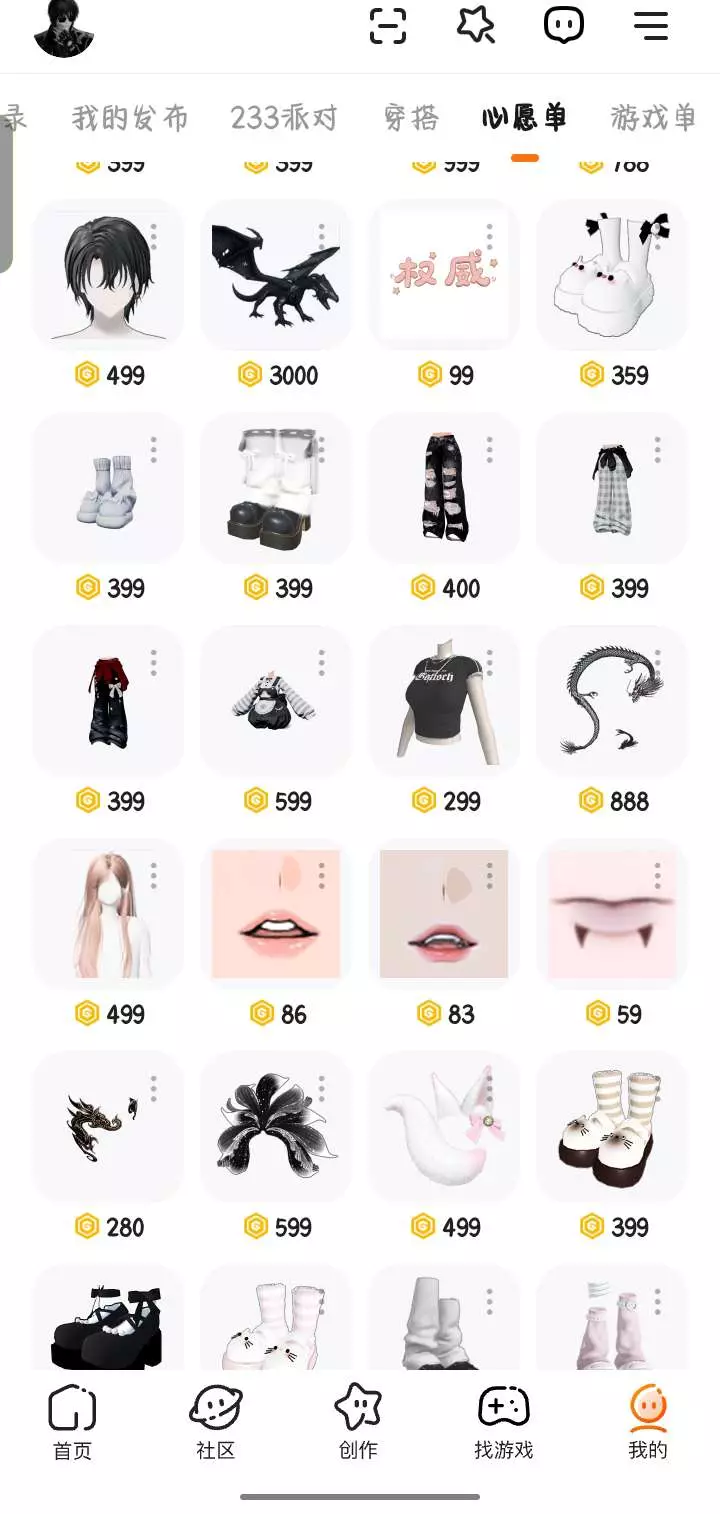The height and width of the screenshot is (1514, 720).
Task: Open the 找游戏 bottom tab
Action: pyautogui.click(x=503, y=1422)
